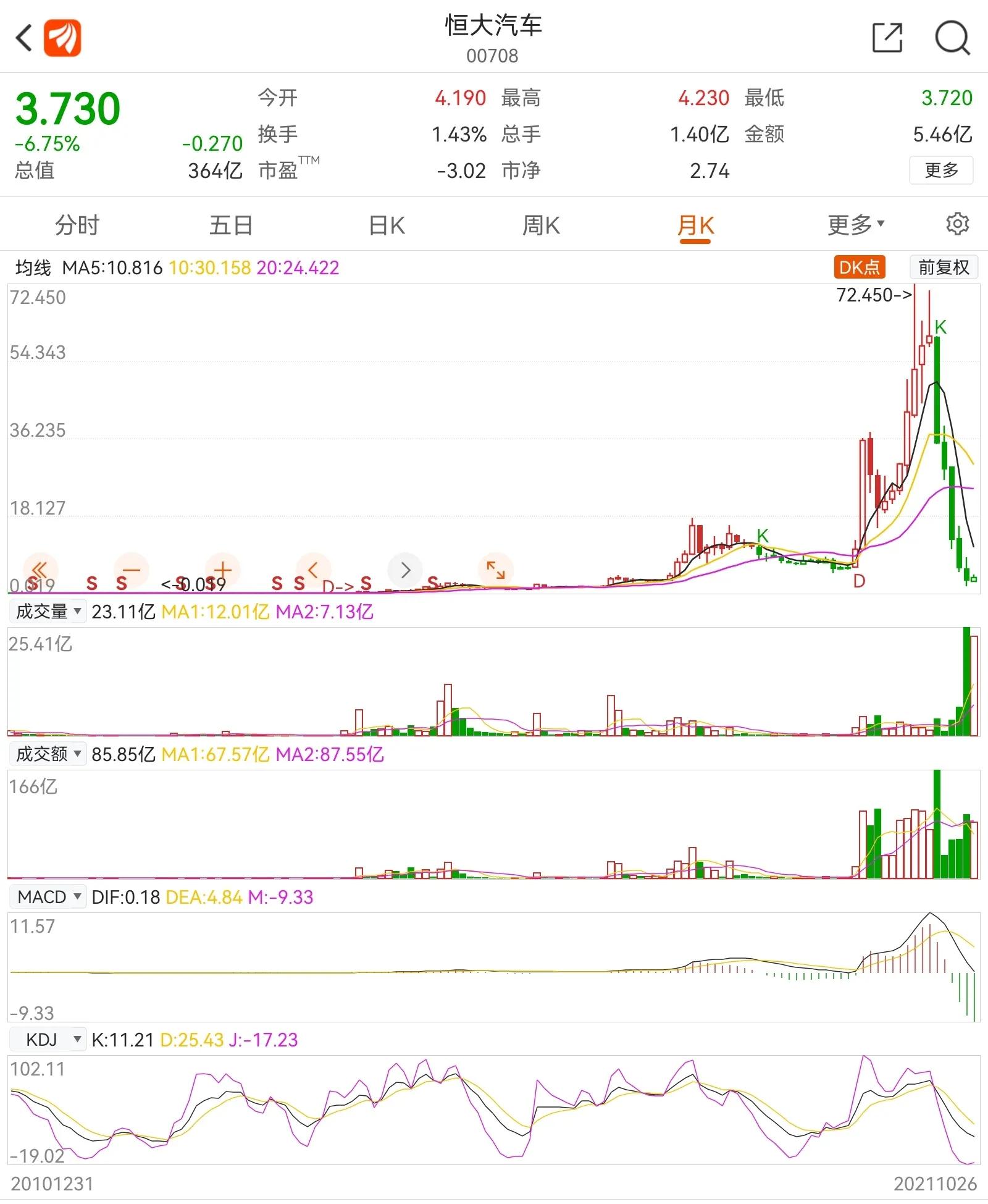The image size is (988, 1204).
Task: Open the 成交额 indicator menu
Action: pyautogui.click(x=48, y=753)
